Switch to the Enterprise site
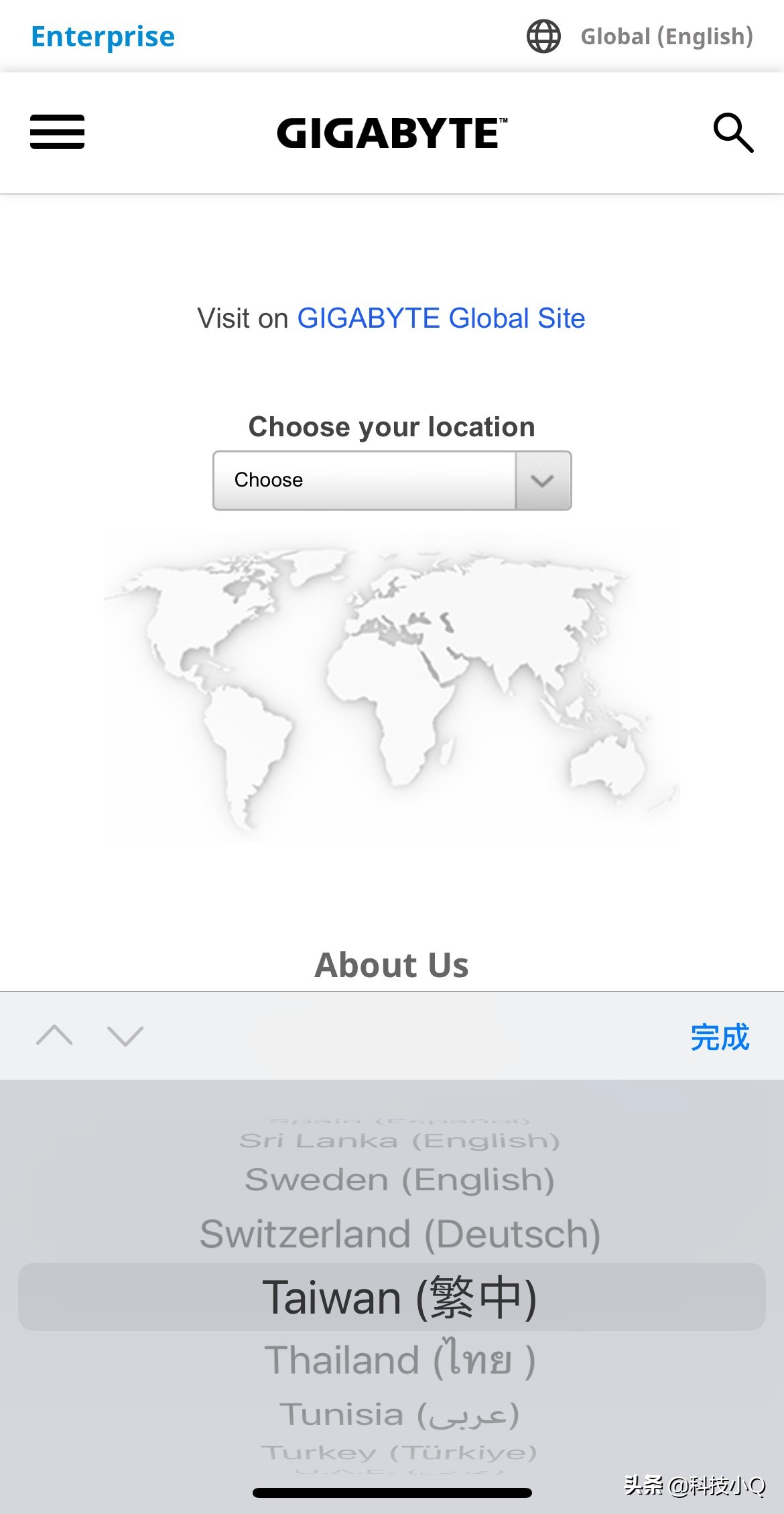The height and width of the screenshot is (1514, 784). pyautogui.click(x=103, y=37)
